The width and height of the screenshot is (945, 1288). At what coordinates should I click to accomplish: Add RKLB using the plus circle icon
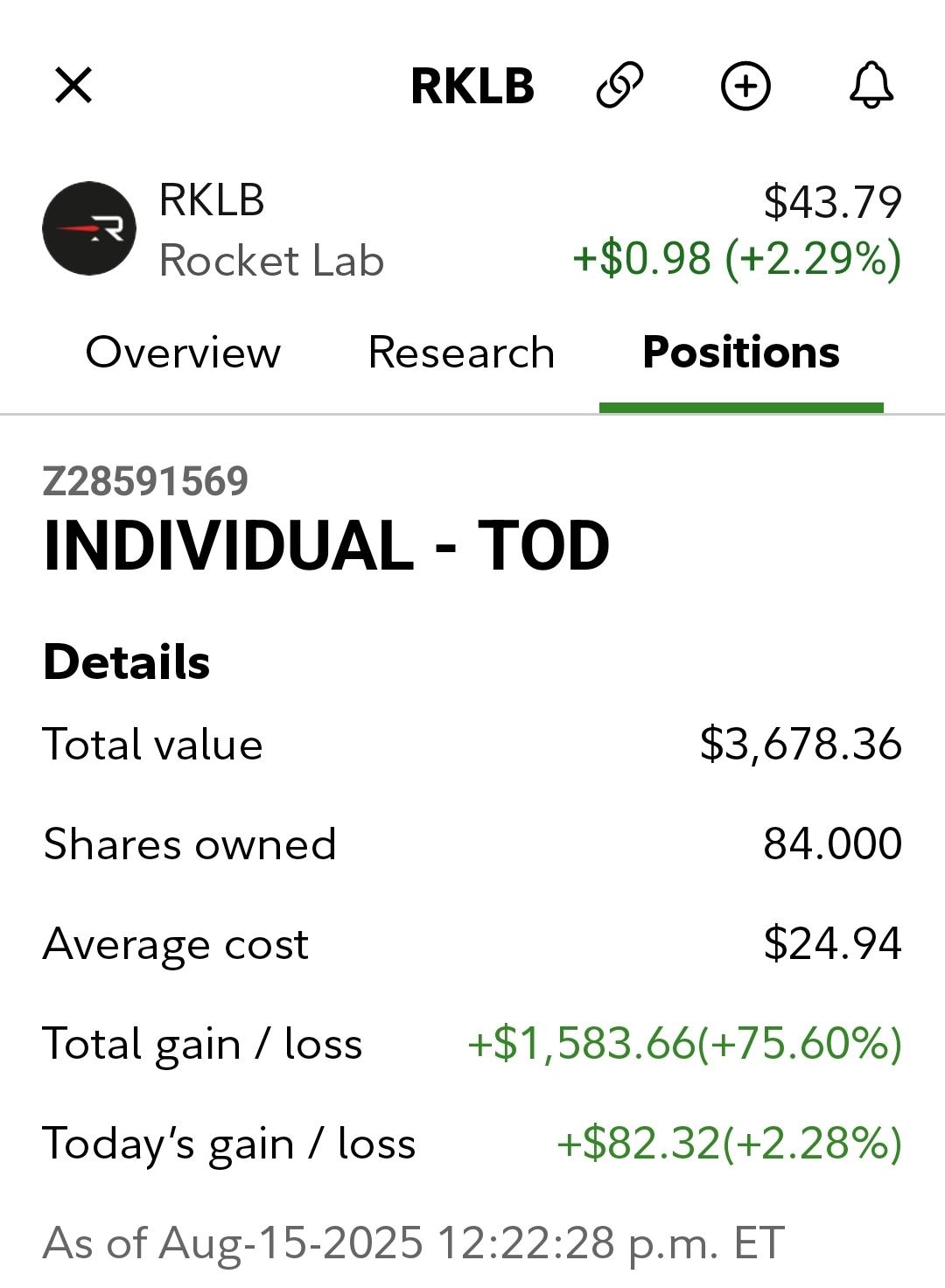pyautogui.click(x=745, y=86)
